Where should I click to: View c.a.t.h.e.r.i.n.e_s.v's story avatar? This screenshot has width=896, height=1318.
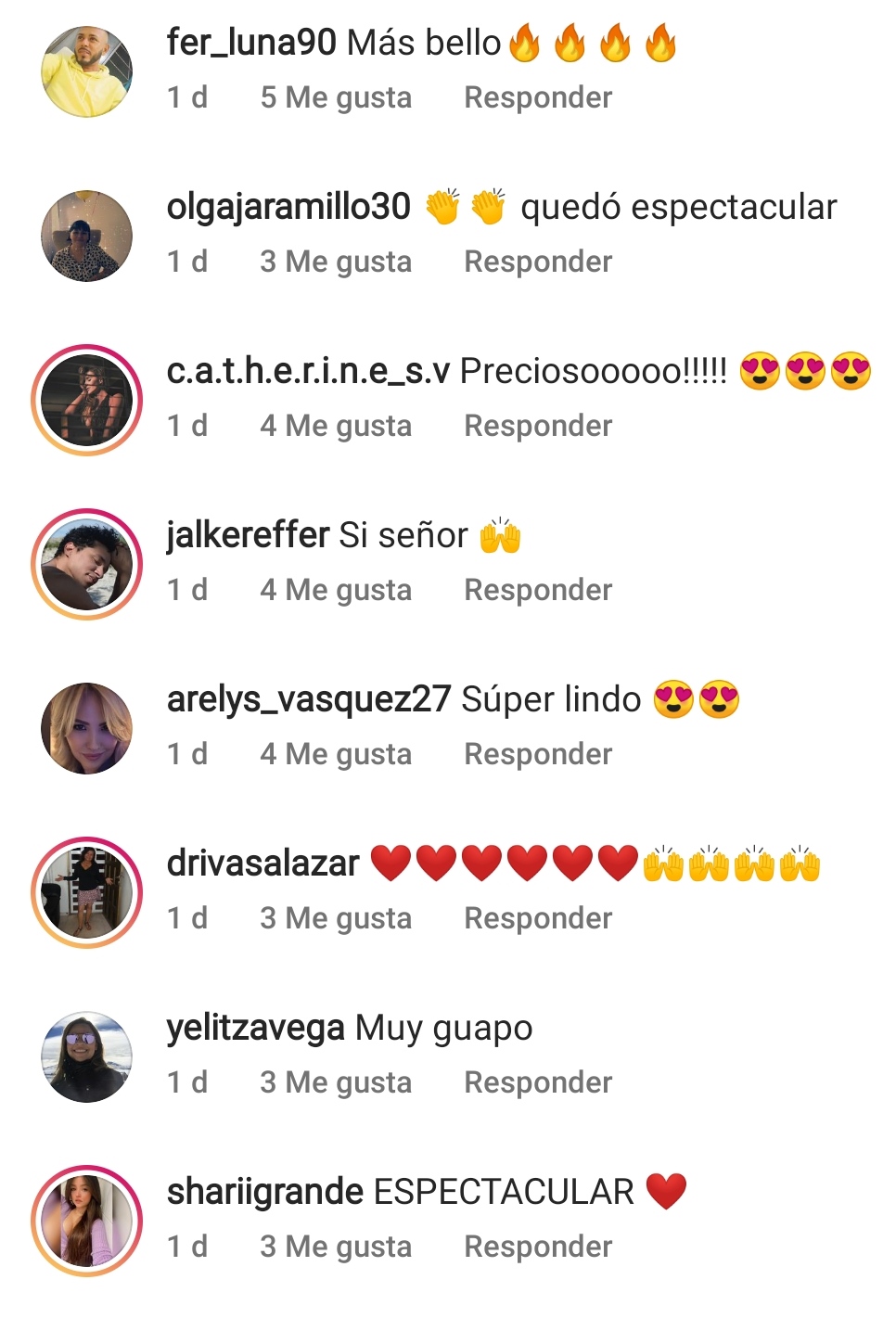[87, 401]
